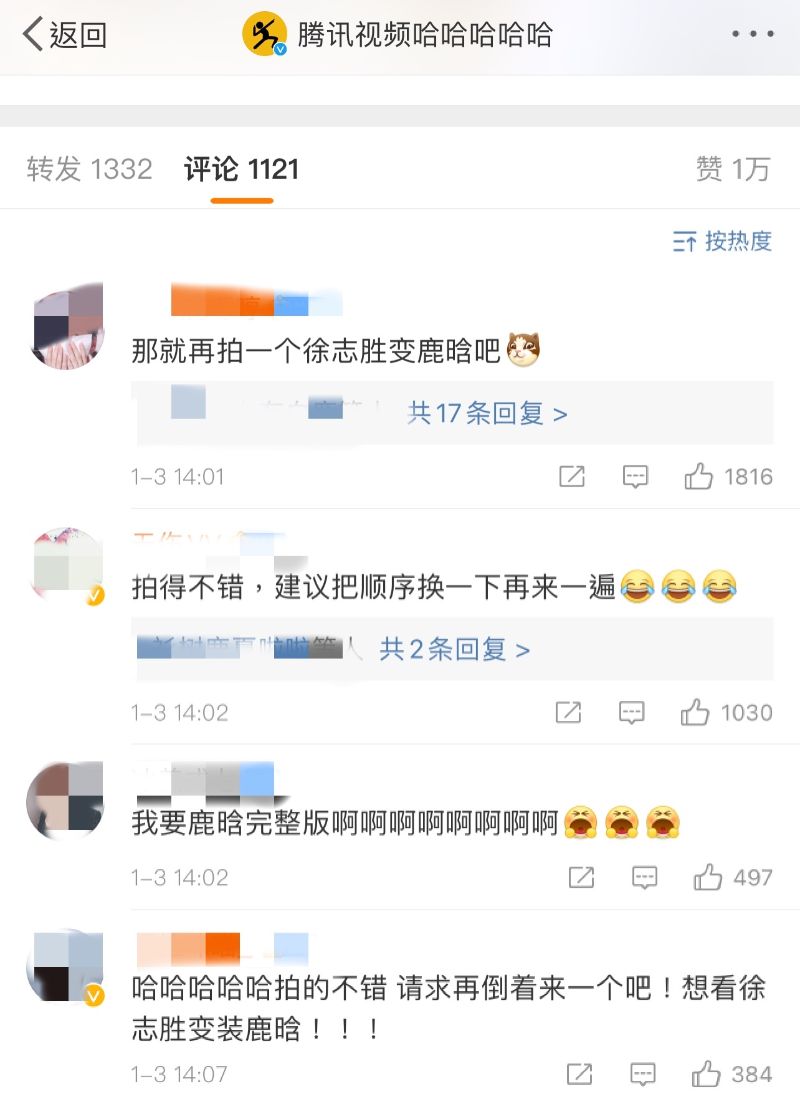Reply to the 拍得不错 comment

coord(631,713)
